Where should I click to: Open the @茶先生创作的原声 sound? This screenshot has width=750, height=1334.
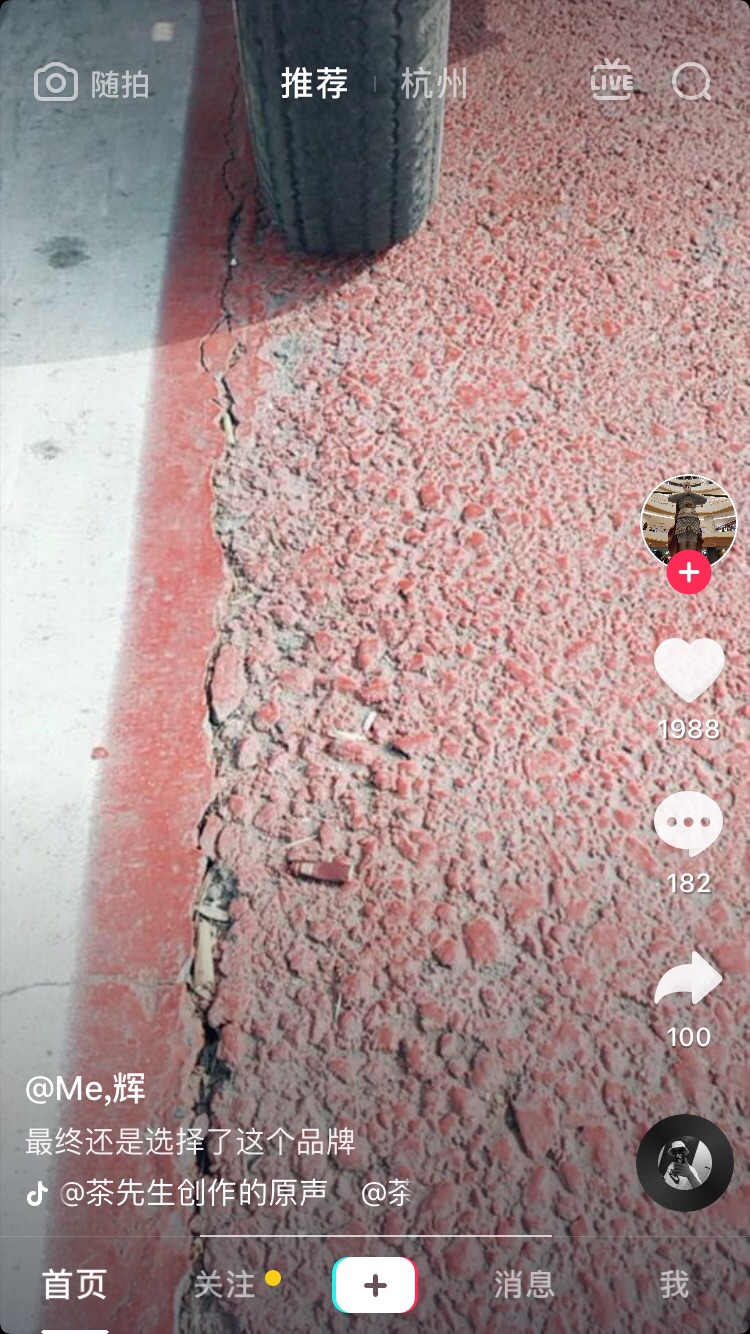(x=194, y=1193)
